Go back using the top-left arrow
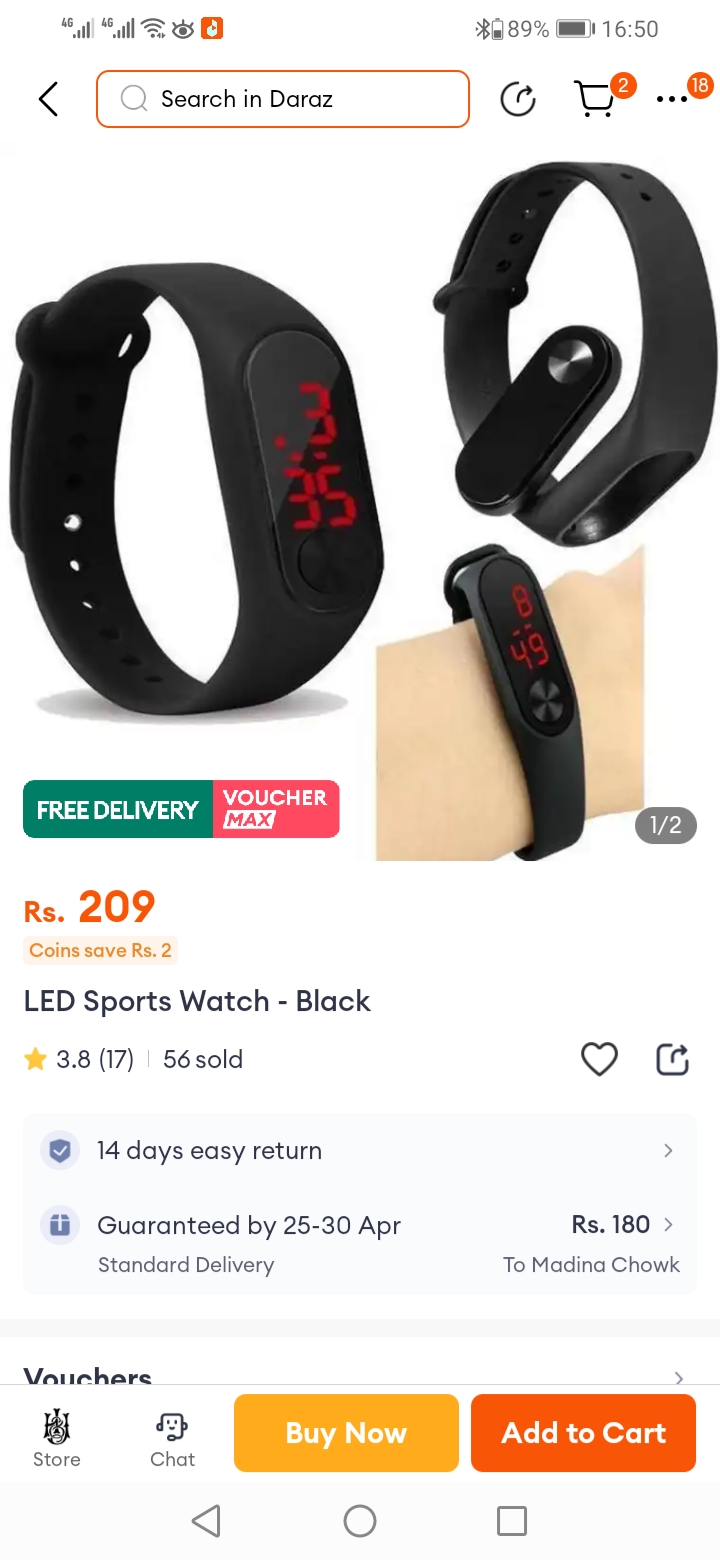The width and height of the screenshot is (720, 1560). click(48, 99)
